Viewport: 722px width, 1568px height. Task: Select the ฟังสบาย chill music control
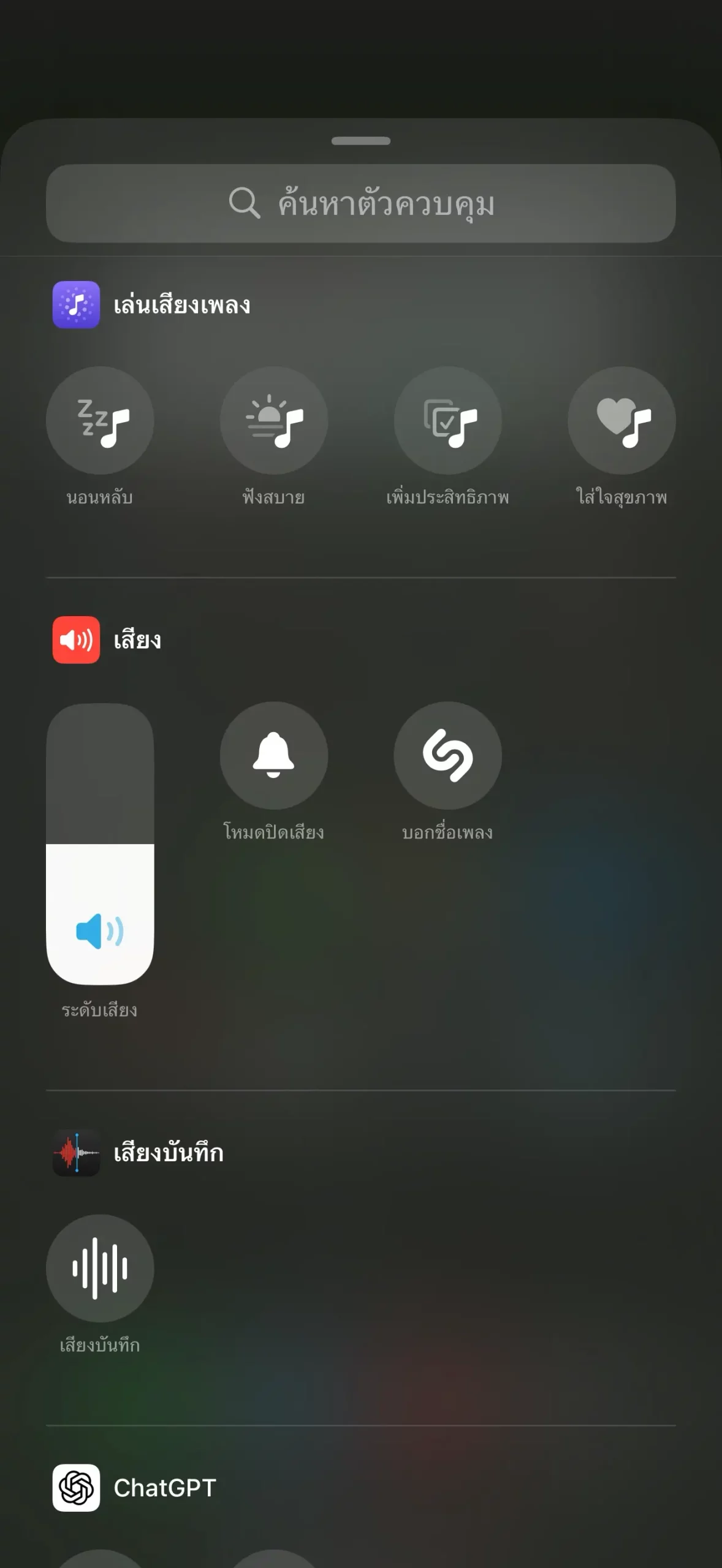click(x=274, y=420)
